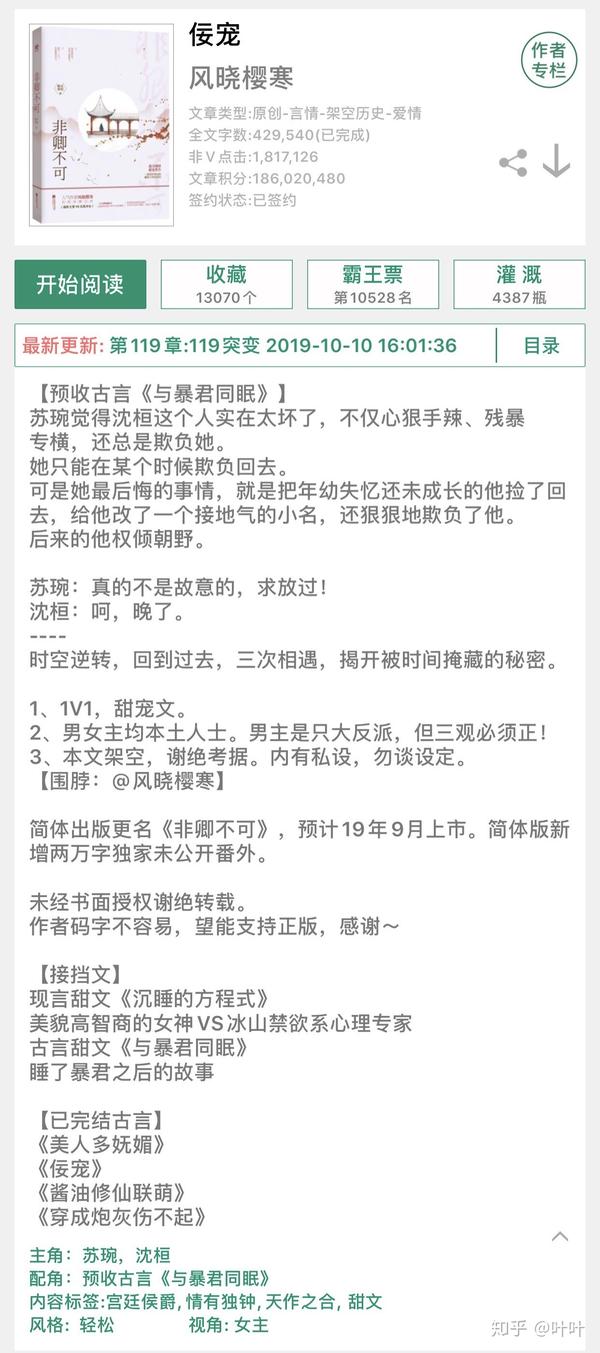Open the 目录 chapter list

541,346
